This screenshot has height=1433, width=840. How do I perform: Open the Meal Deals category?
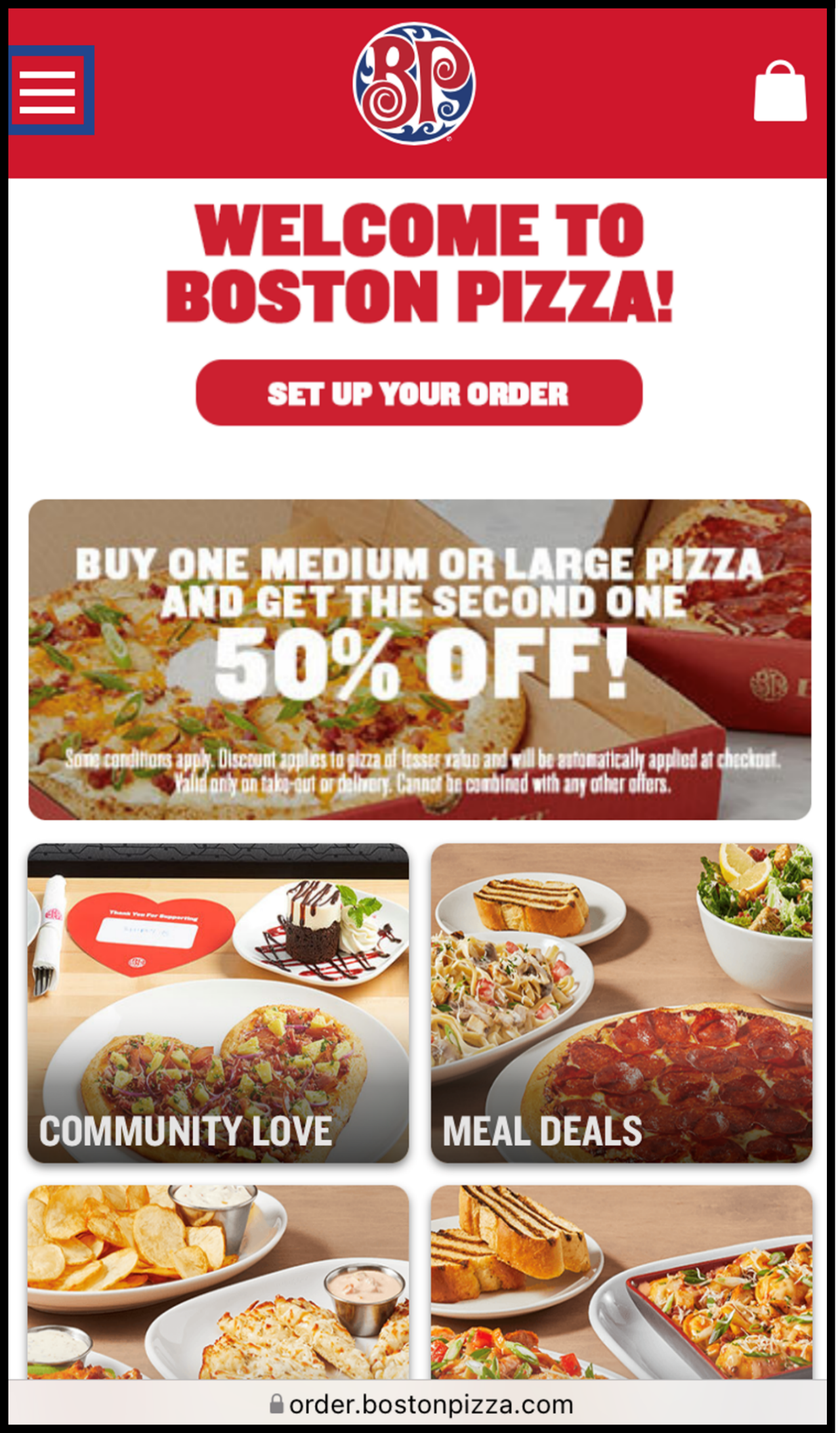pos(621,1003)
